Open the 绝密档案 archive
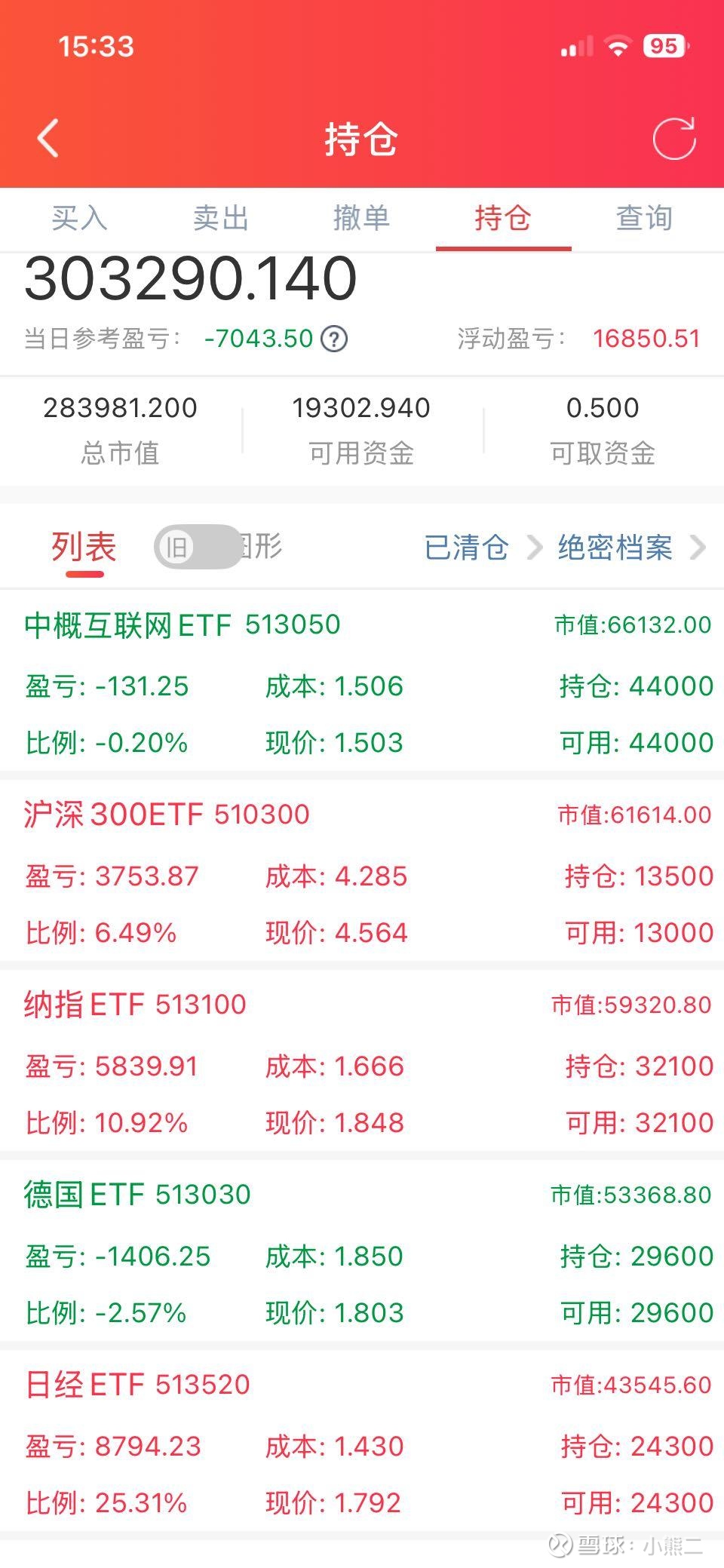 [x=613, y=548]
